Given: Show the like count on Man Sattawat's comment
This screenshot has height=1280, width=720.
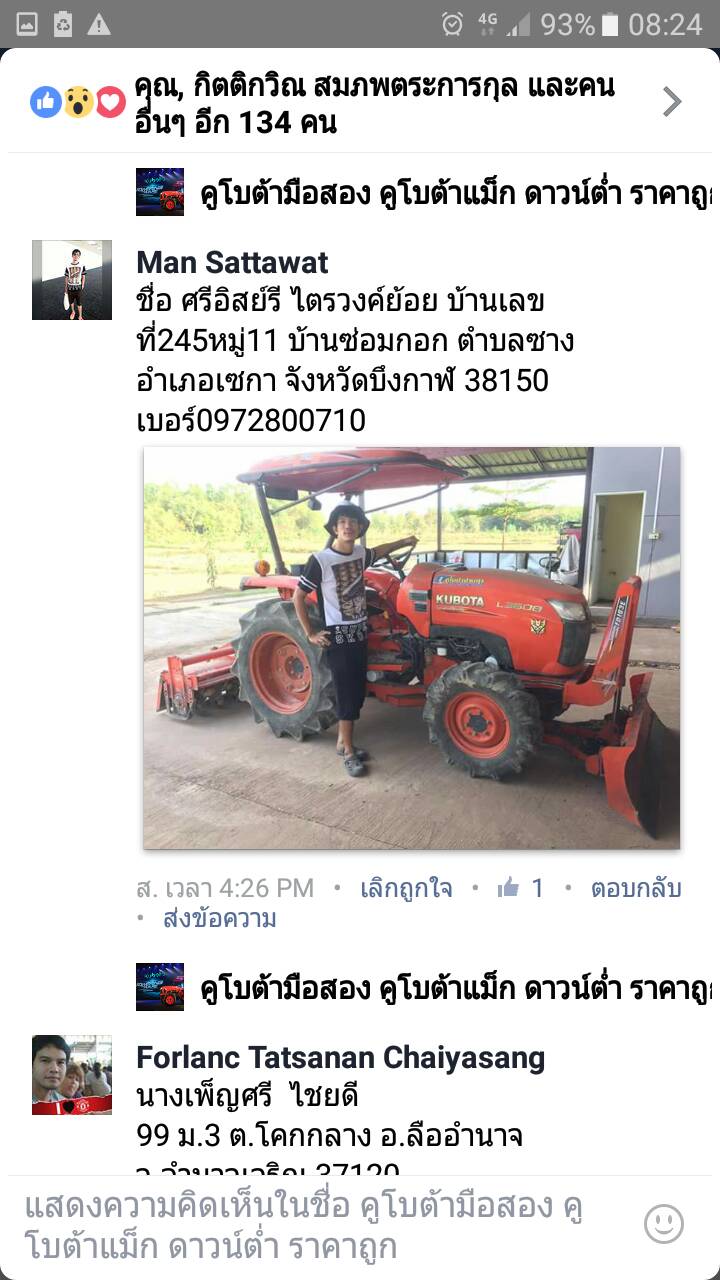Looking at the screenshot, I should [x=522, y=888].
